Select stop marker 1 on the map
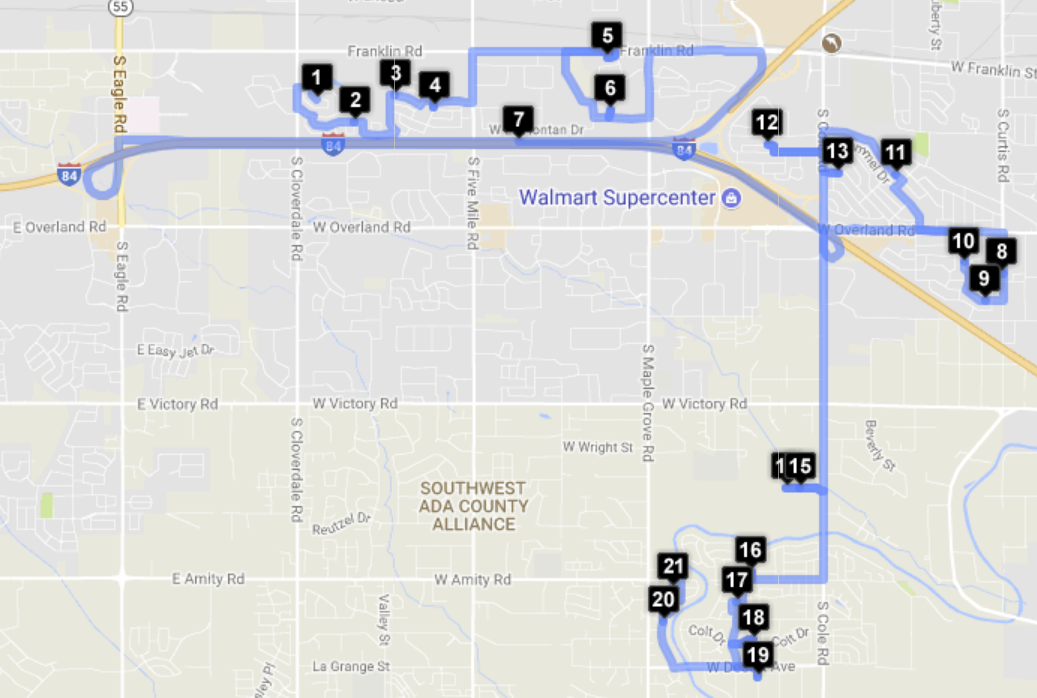This screenshot has height=698, width=1037. pos(317,77)
